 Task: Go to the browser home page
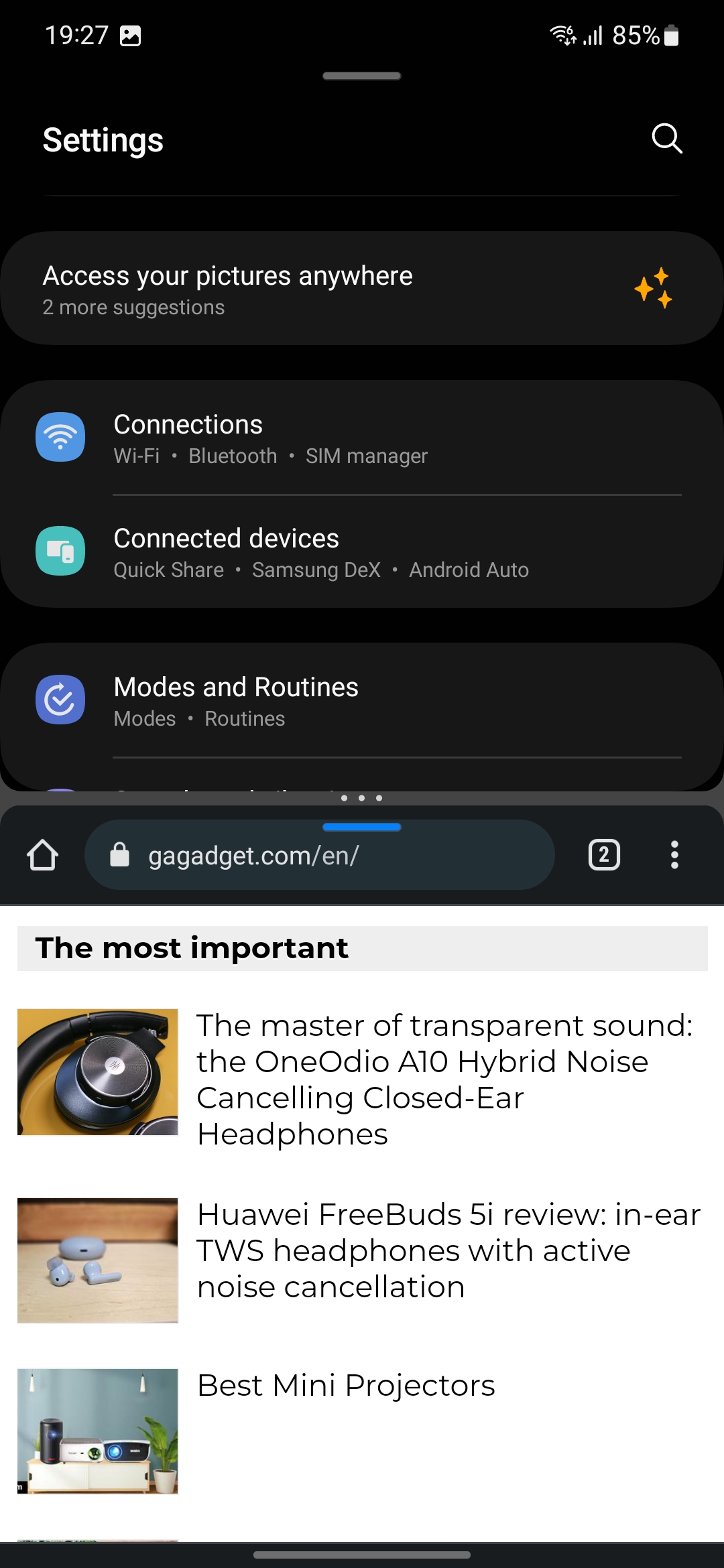pos(43,856)
